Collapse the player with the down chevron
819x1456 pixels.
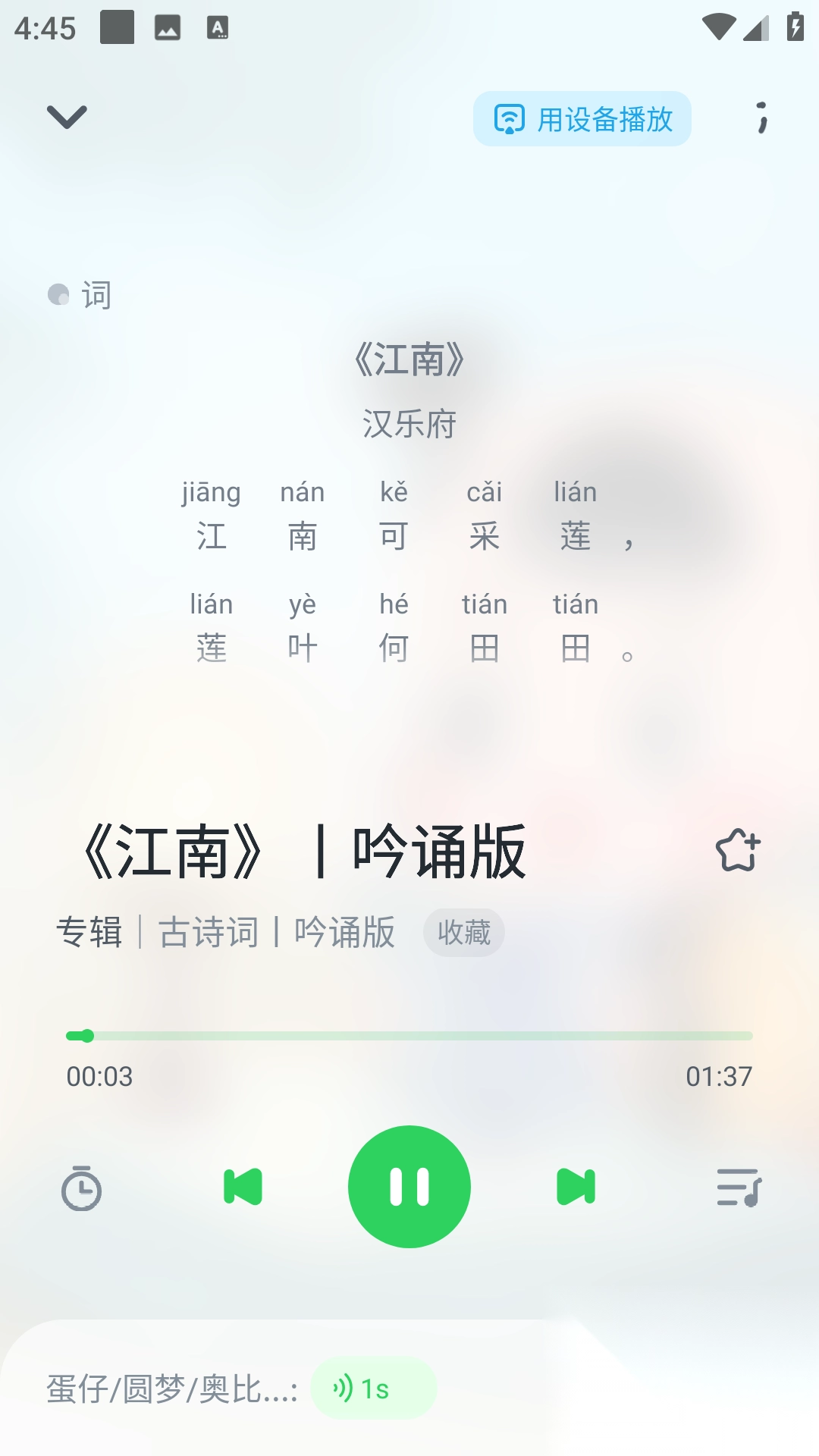[67, 118]
